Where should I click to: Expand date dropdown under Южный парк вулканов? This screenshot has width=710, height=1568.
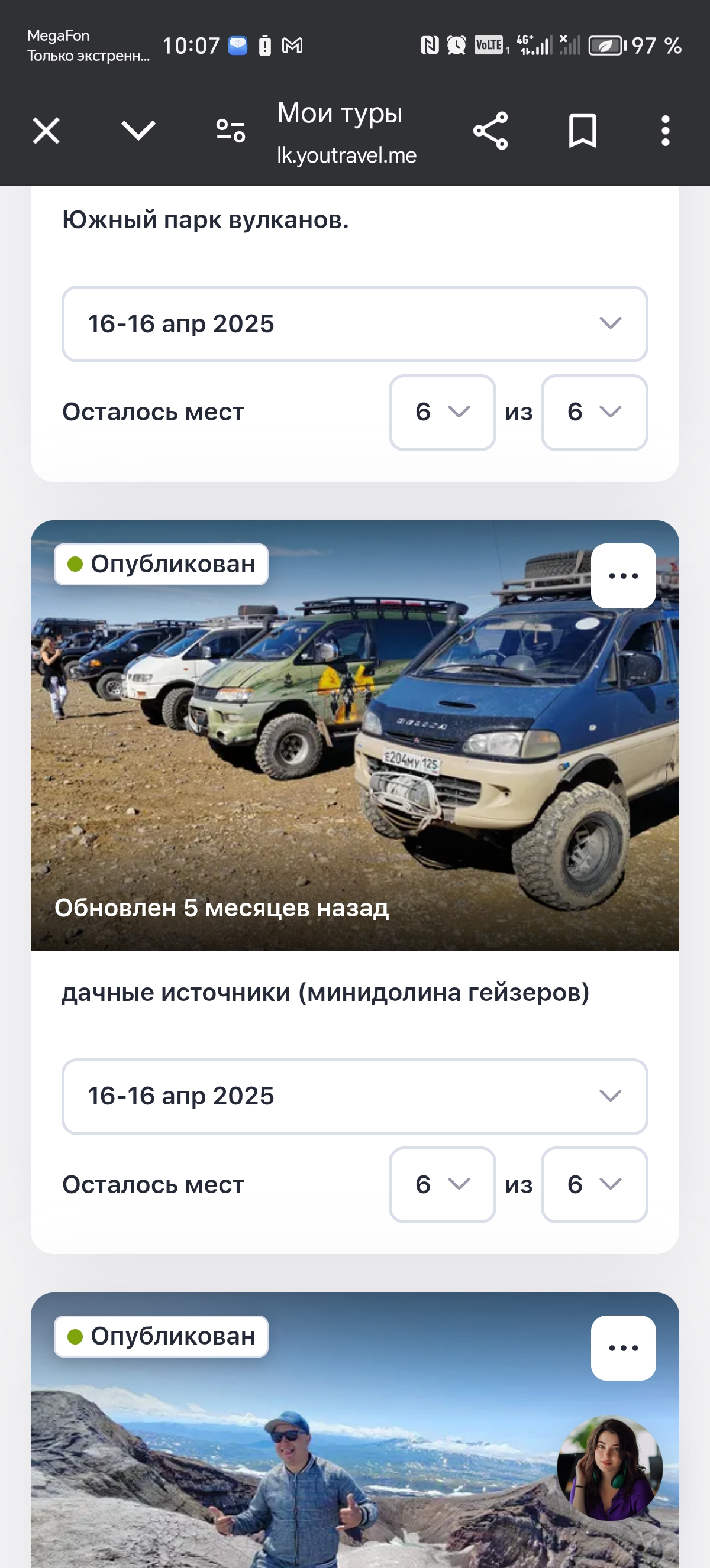tap(354, 324)
